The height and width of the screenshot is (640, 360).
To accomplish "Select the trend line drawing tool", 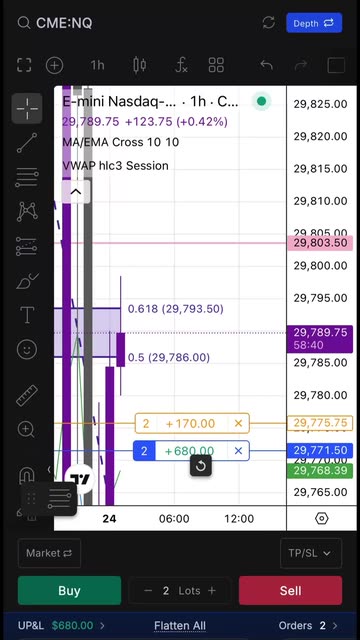I will pos(27,143).
